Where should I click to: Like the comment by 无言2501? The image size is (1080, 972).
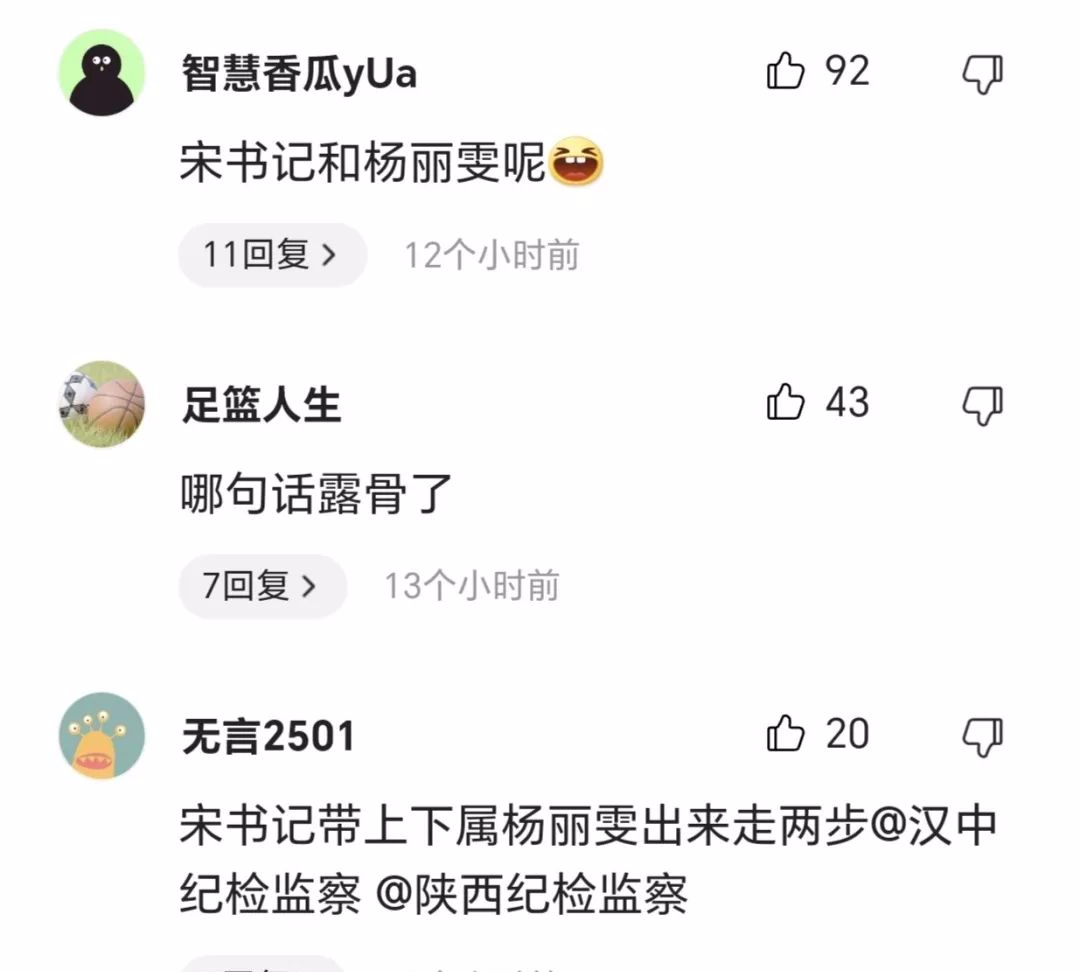[x=786, y=735]
